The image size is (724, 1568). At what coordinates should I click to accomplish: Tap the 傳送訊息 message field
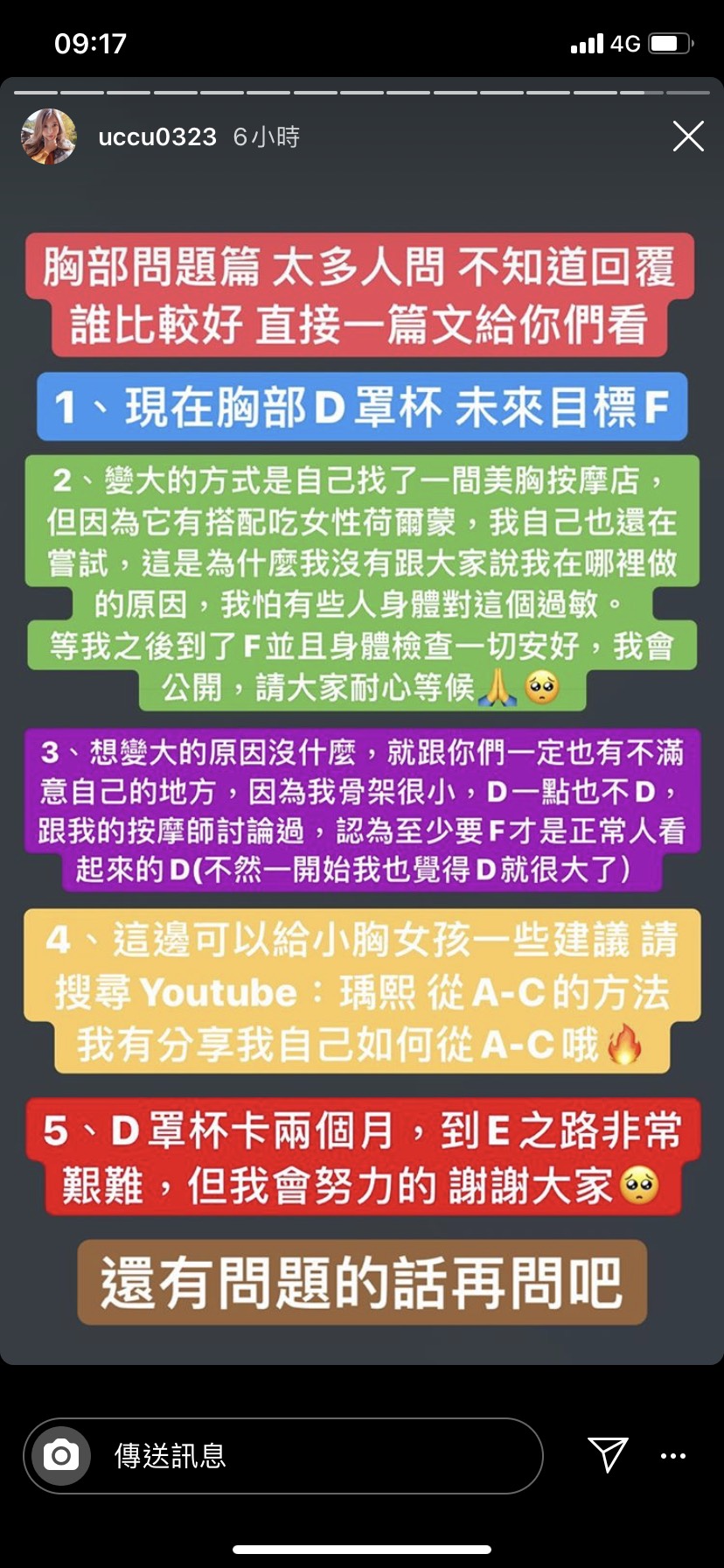coord(315,1455)
